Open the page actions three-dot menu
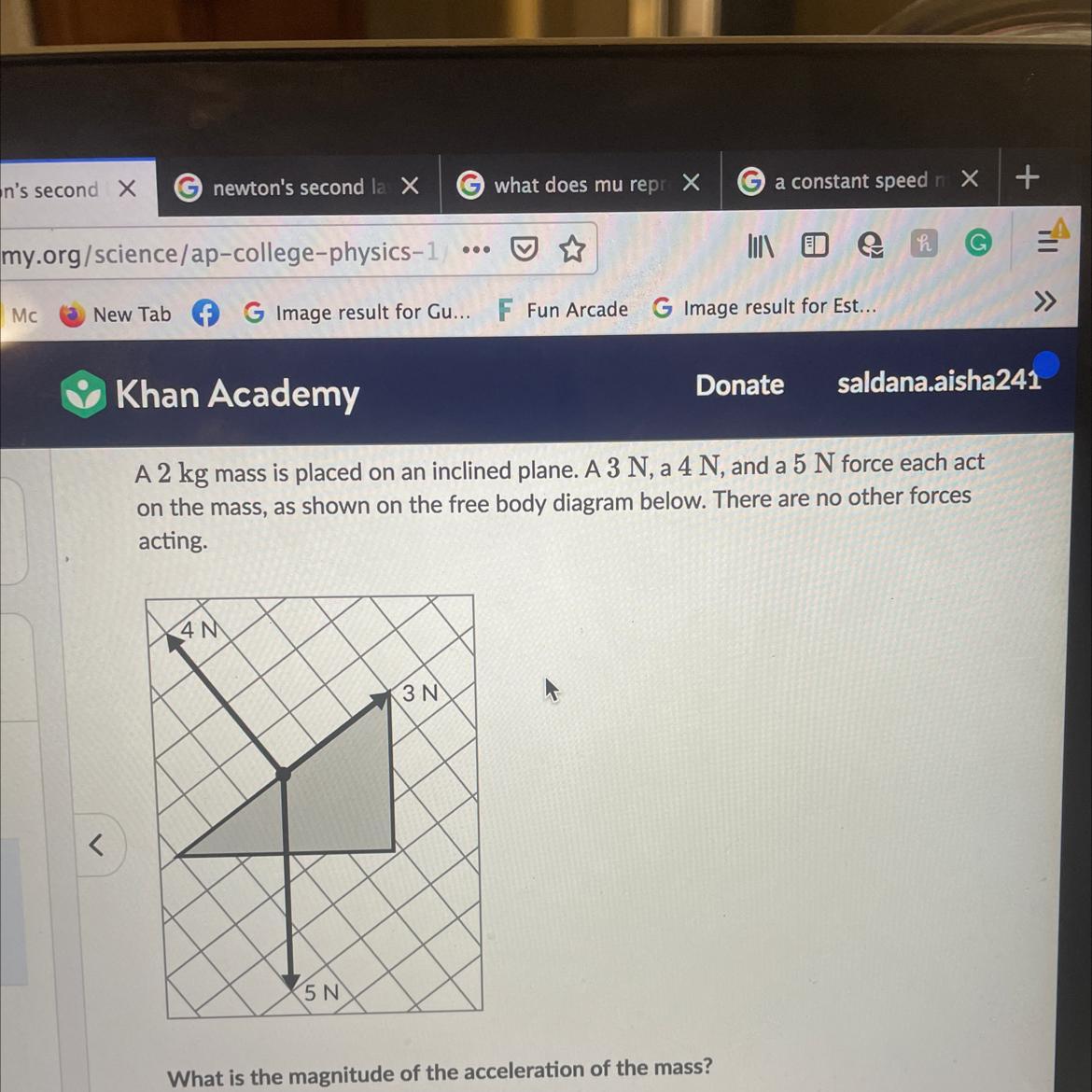This screenshot has width=1092, height=1092. click(476, 250)
